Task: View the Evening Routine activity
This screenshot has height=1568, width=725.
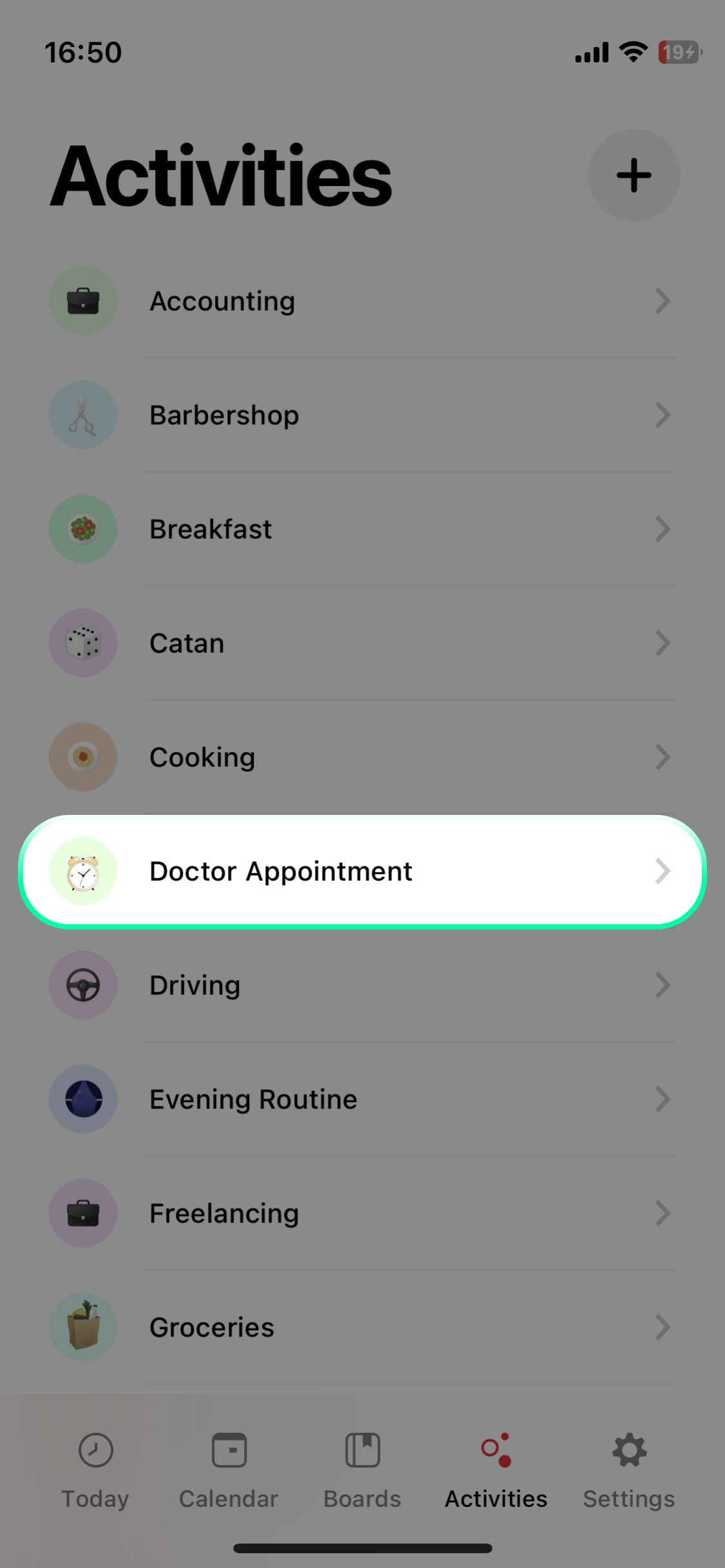Action: [362, 1099]
